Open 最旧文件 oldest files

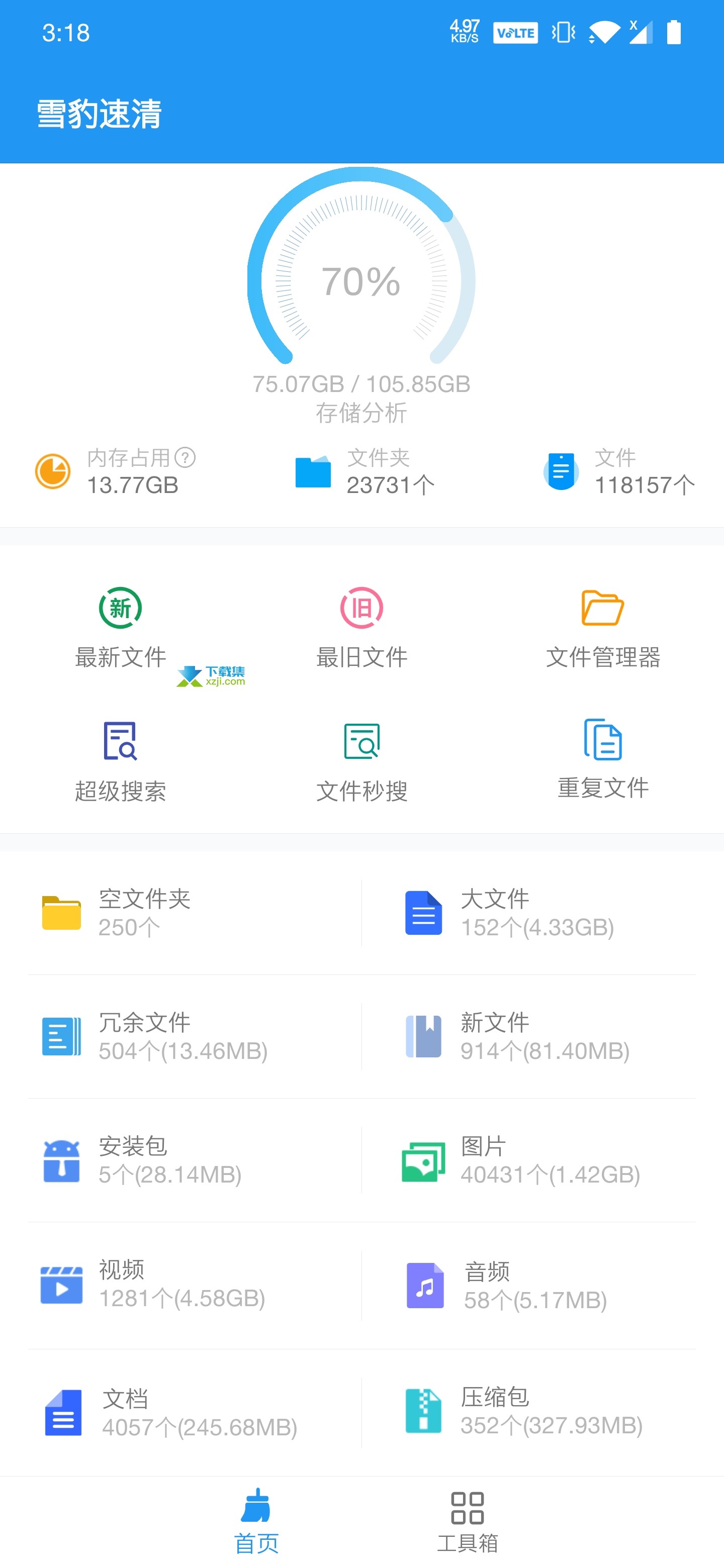[x=361, y=628]
